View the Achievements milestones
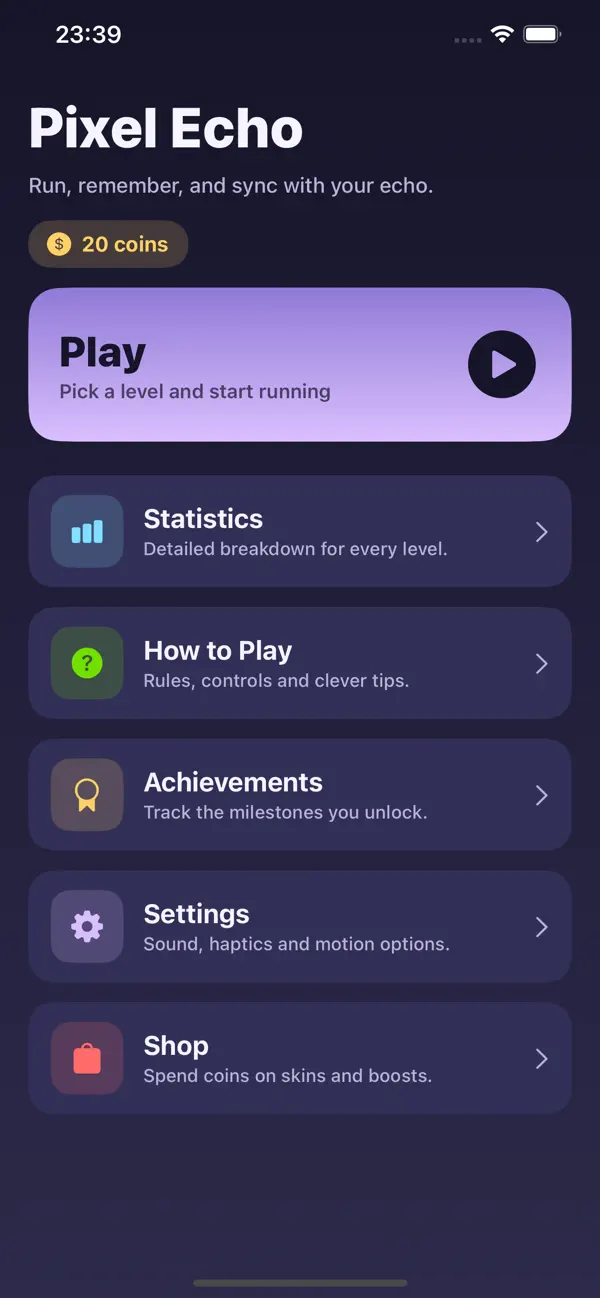Screen dimensions: 600x1298 [300, 795]
